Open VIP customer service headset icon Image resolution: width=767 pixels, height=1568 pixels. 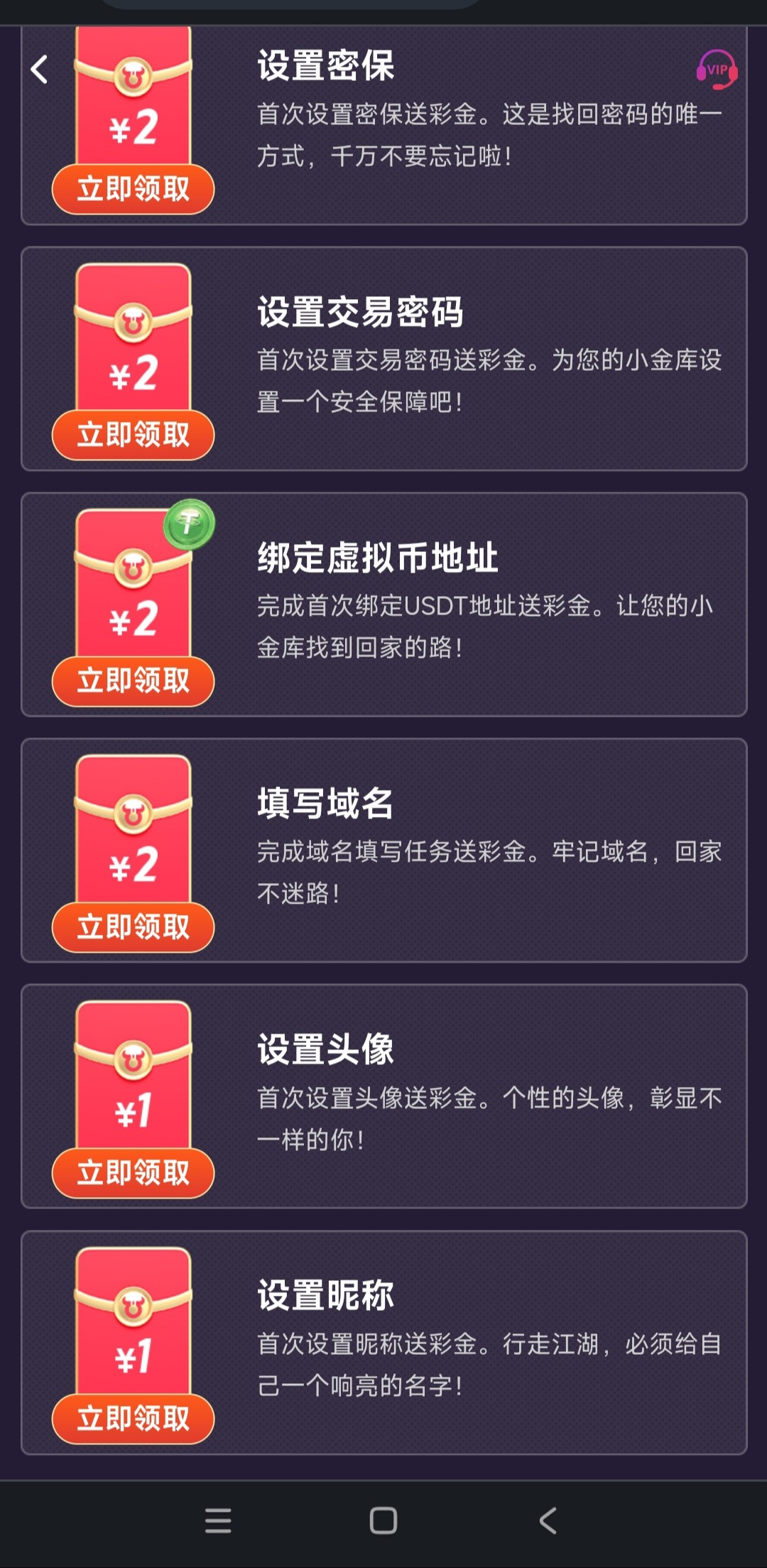coord(717,70)
